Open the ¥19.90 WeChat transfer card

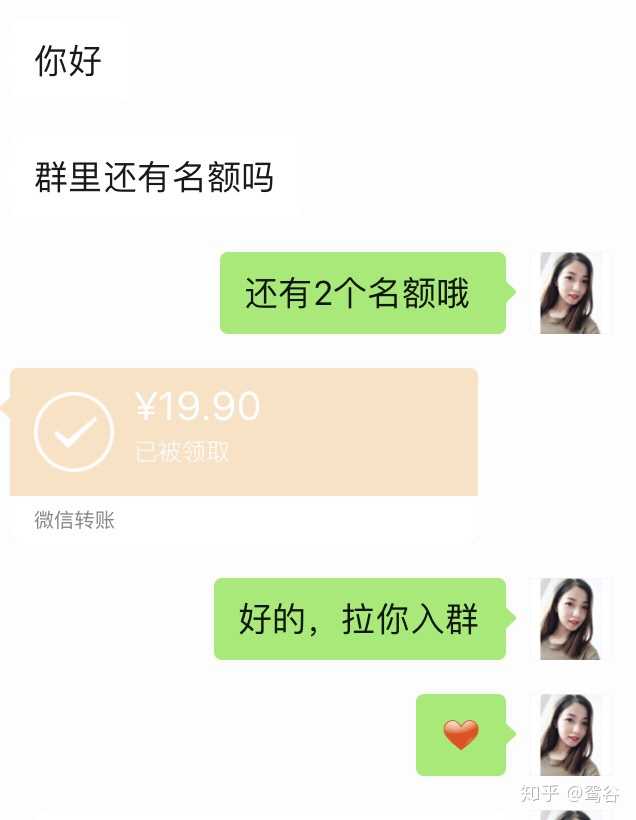coord(243,431)
